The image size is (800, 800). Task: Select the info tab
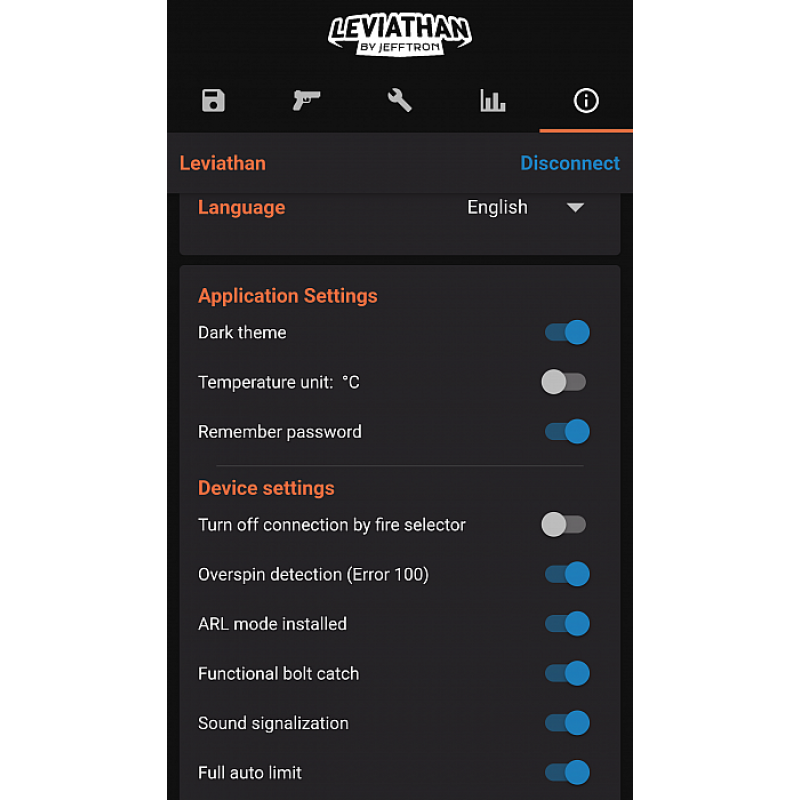pos(586,100)
